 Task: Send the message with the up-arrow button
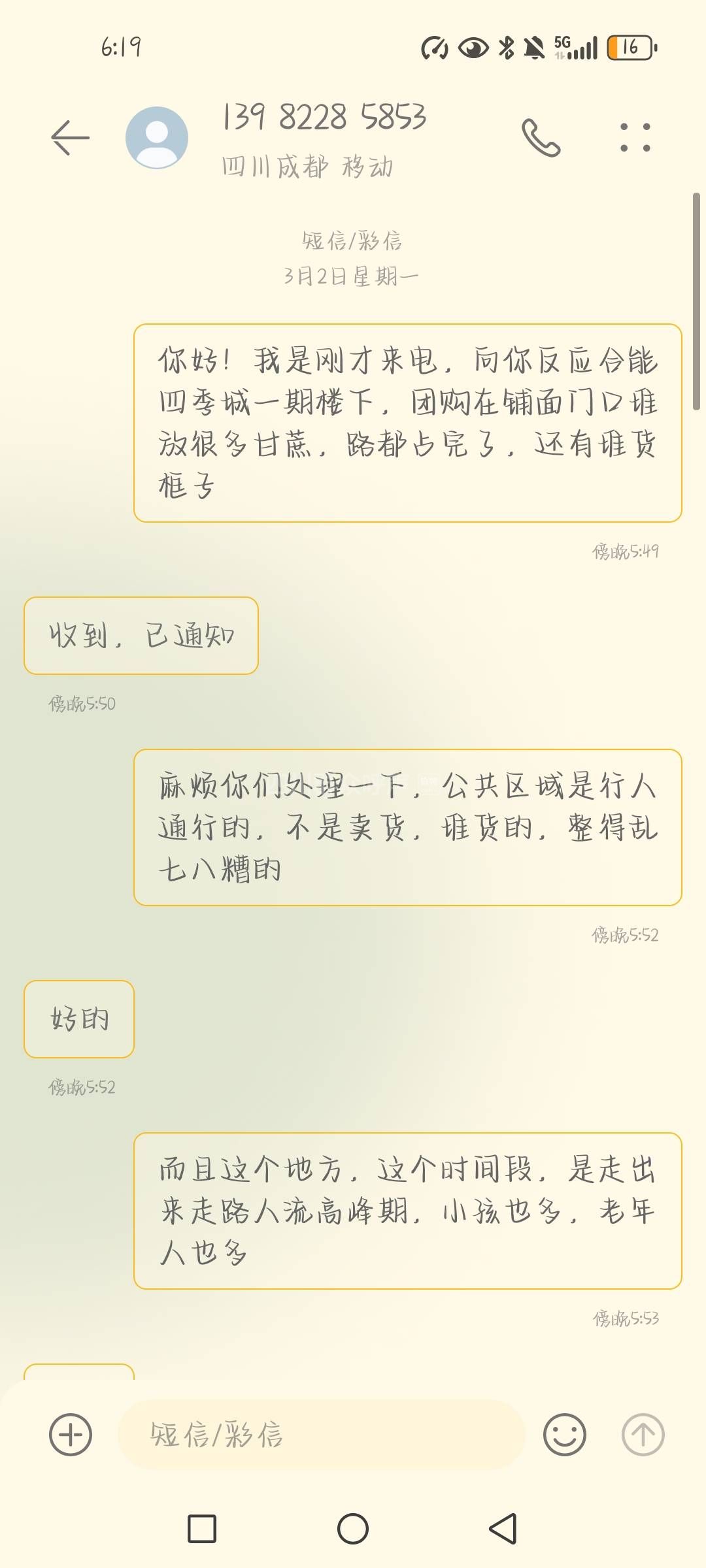point(643,1435)
